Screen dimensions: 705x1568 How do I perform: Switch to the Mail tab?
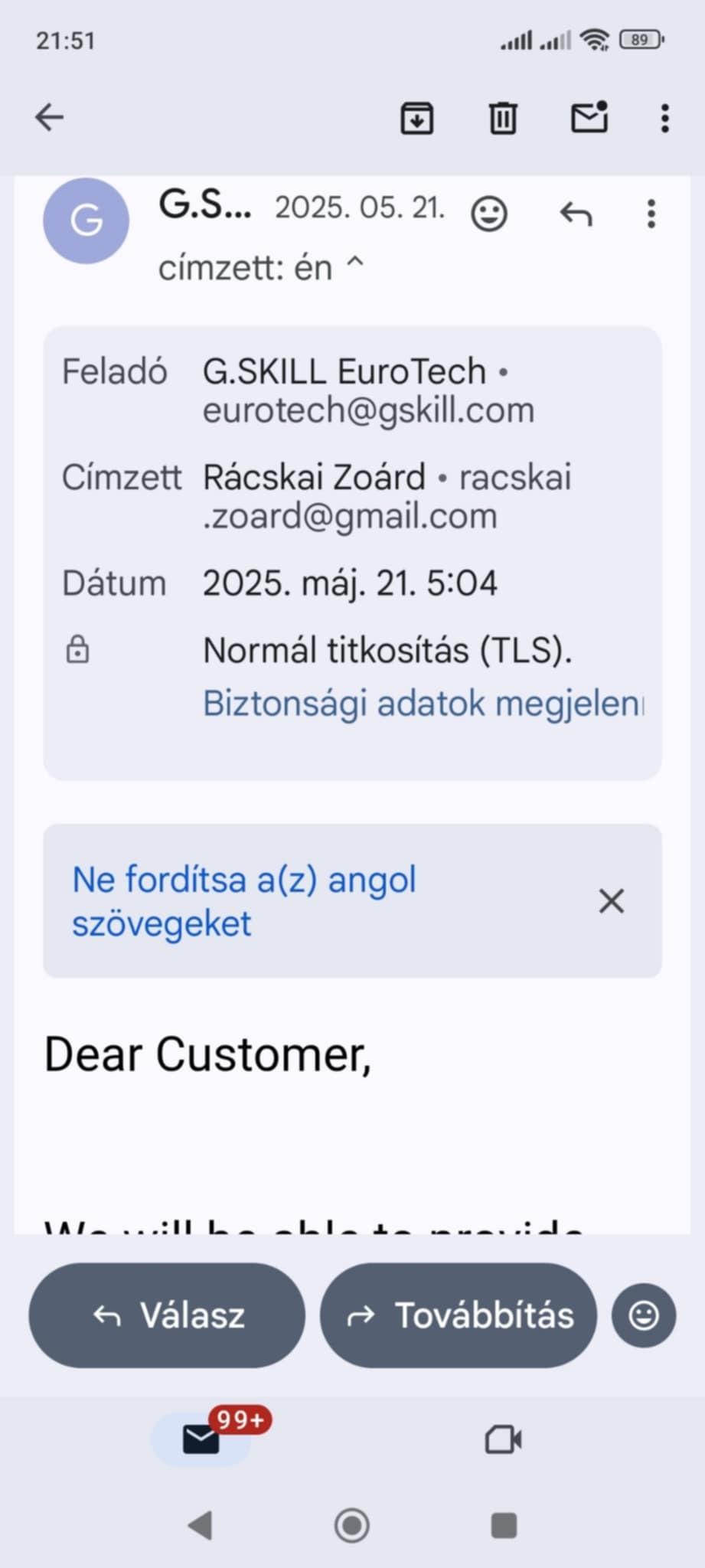tap(201, 1440)
